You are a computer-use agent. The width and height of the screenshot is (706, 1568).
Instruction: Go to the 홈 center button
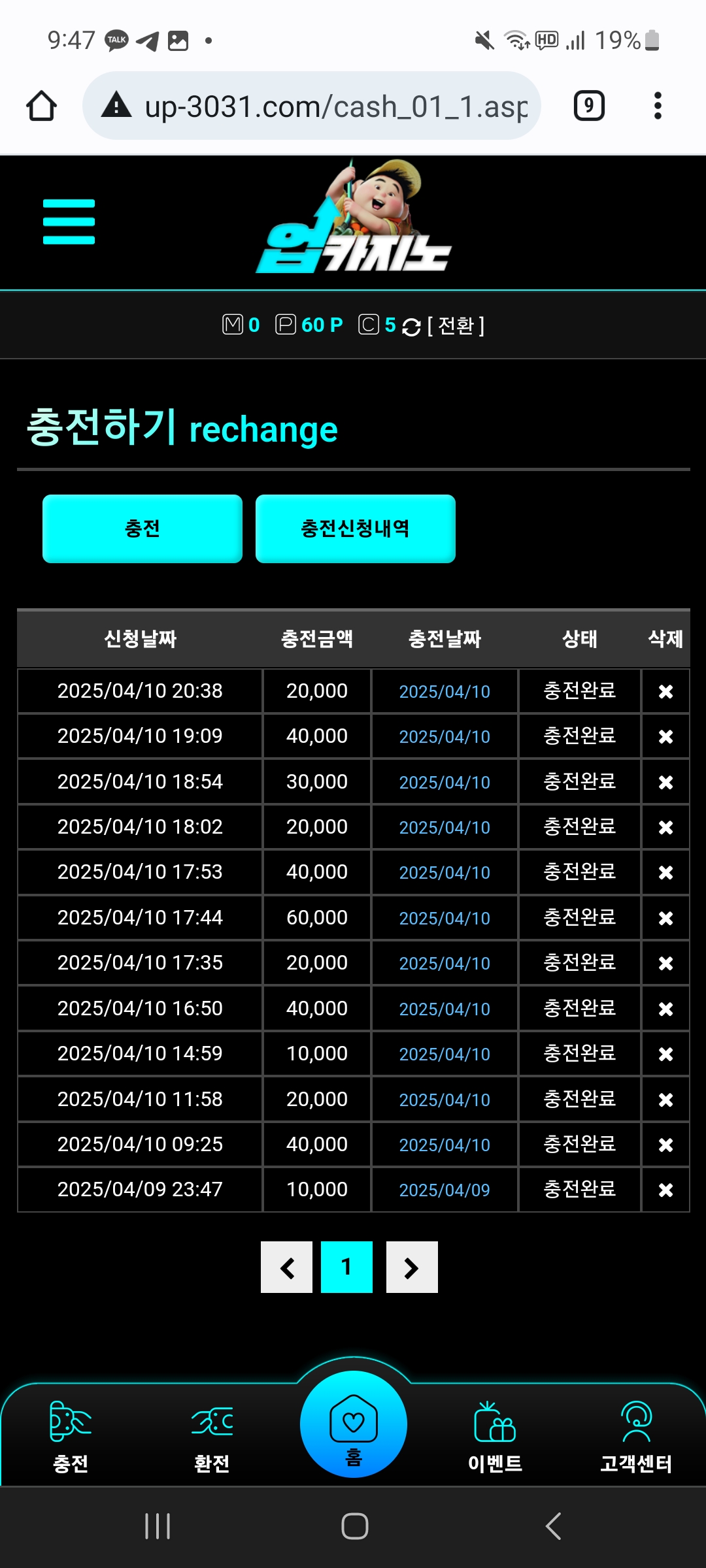(x=354, y=1424)
